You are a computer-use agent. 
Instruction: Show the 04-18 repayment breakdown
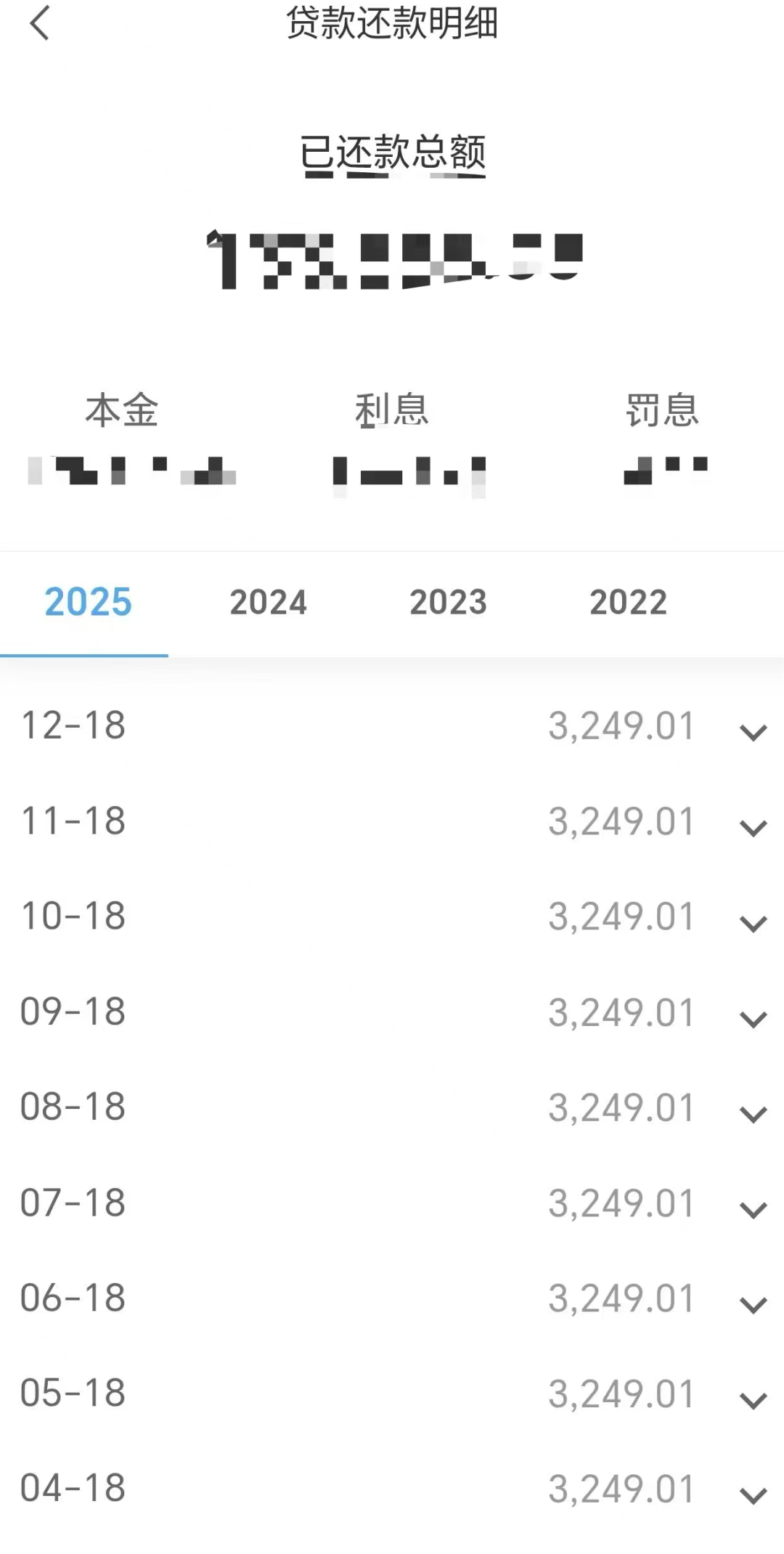coord(753,1495)
